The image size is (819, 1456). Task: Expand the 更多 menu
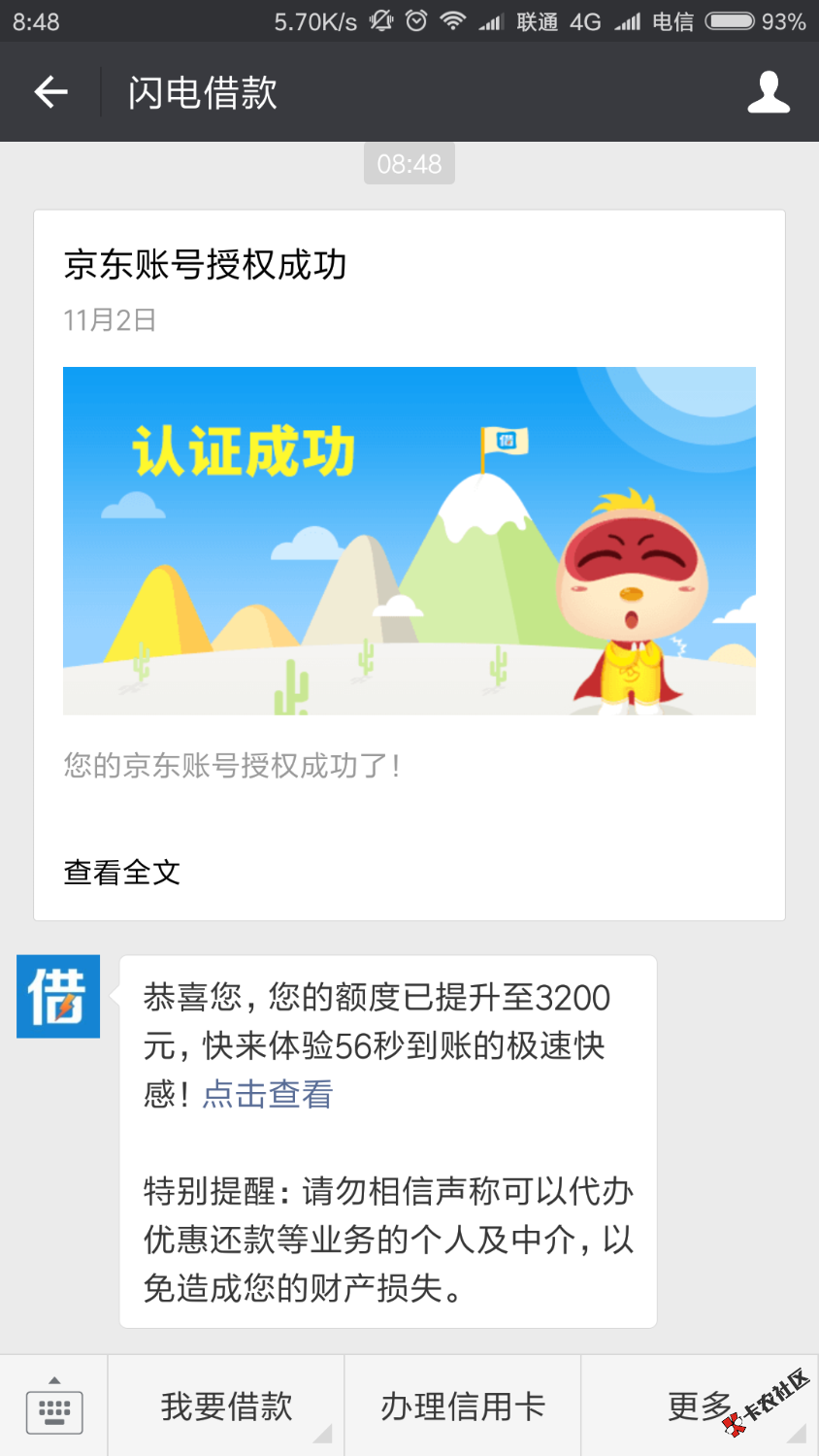click(700, 1406)
